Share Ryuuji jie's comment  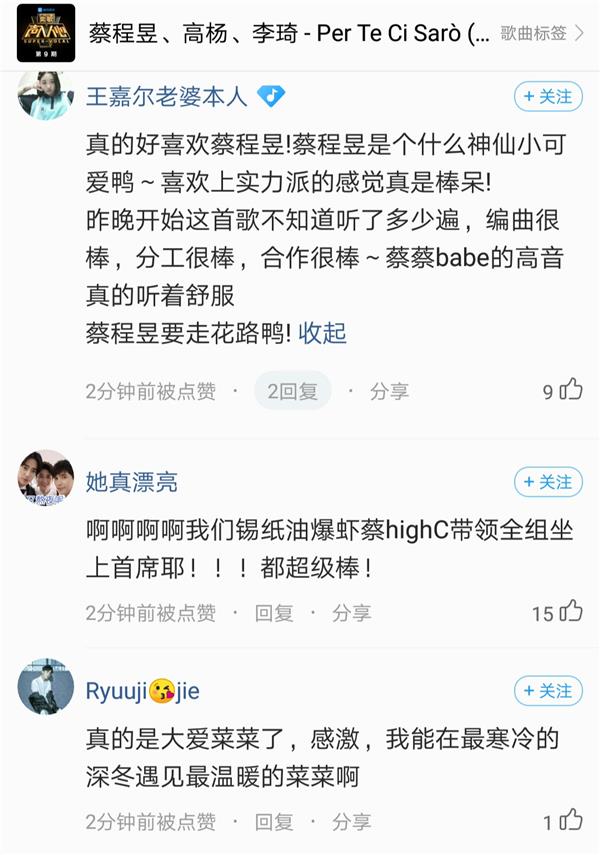click(x=351, y=822)
